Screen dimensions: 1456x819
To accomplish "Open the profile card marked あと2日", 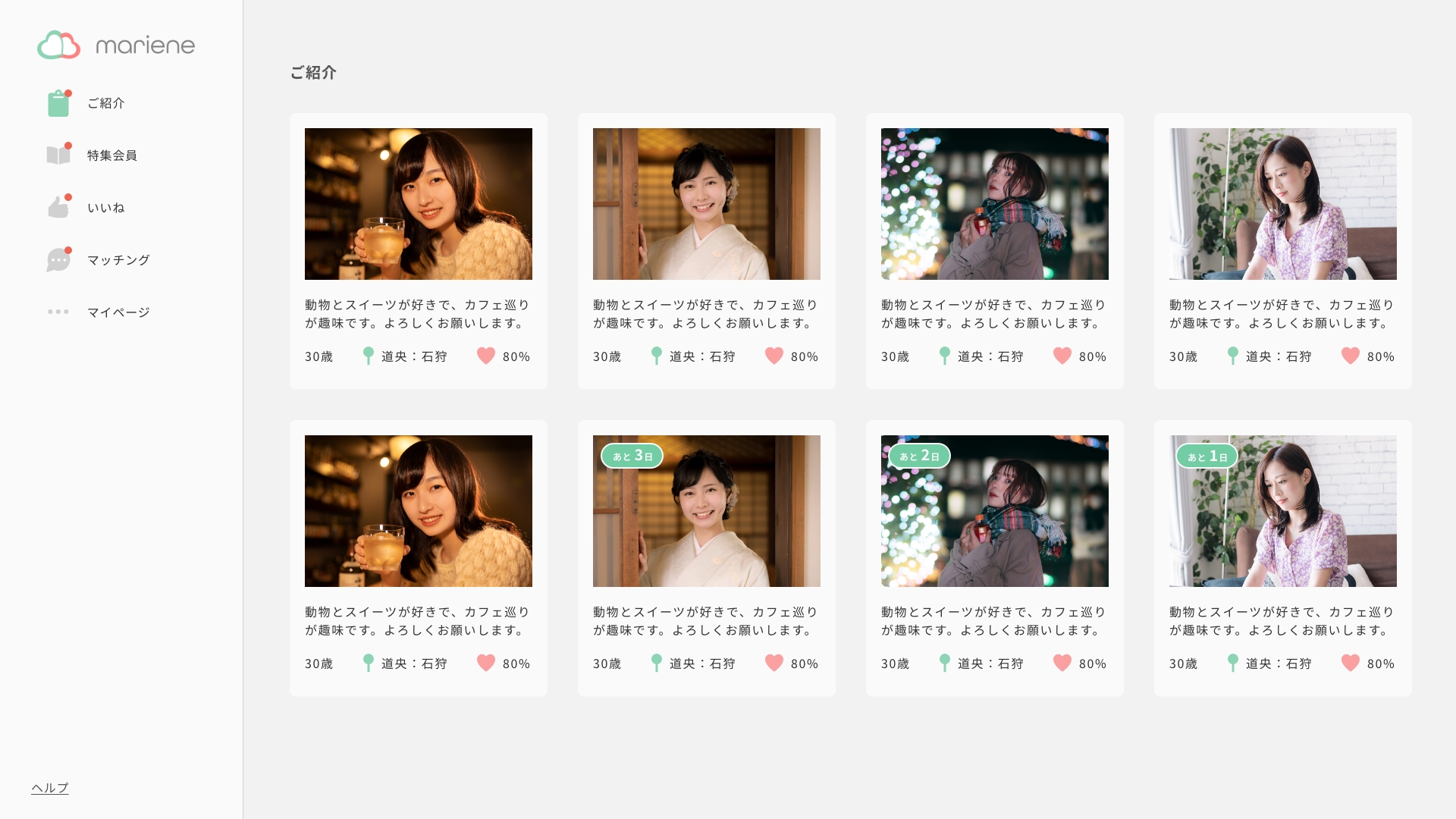I will (995, 558).
